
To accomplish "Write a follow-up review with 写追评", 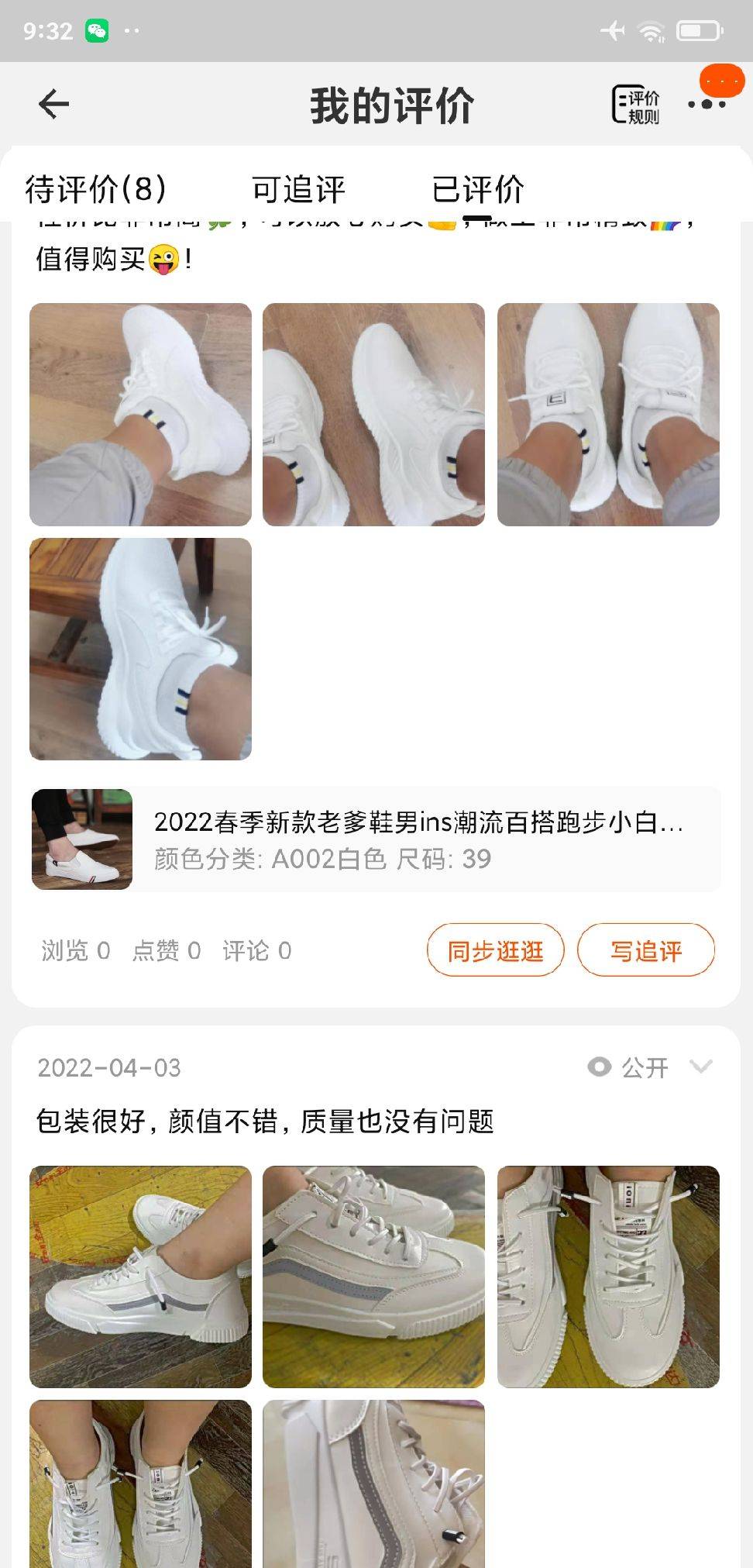I will [x=645, y=950].
